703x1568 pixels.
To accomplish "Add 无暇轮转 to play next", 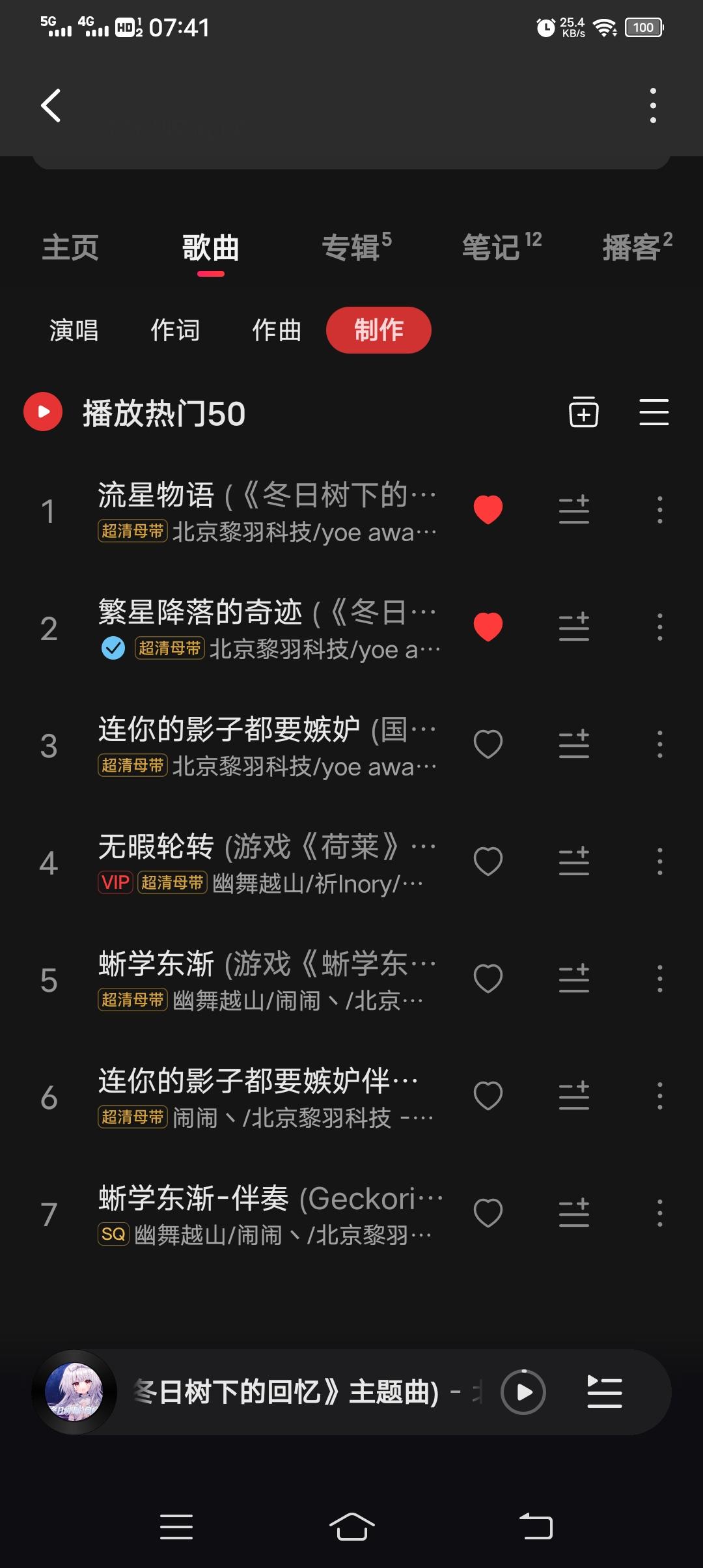I will click(x=574, y=861).
